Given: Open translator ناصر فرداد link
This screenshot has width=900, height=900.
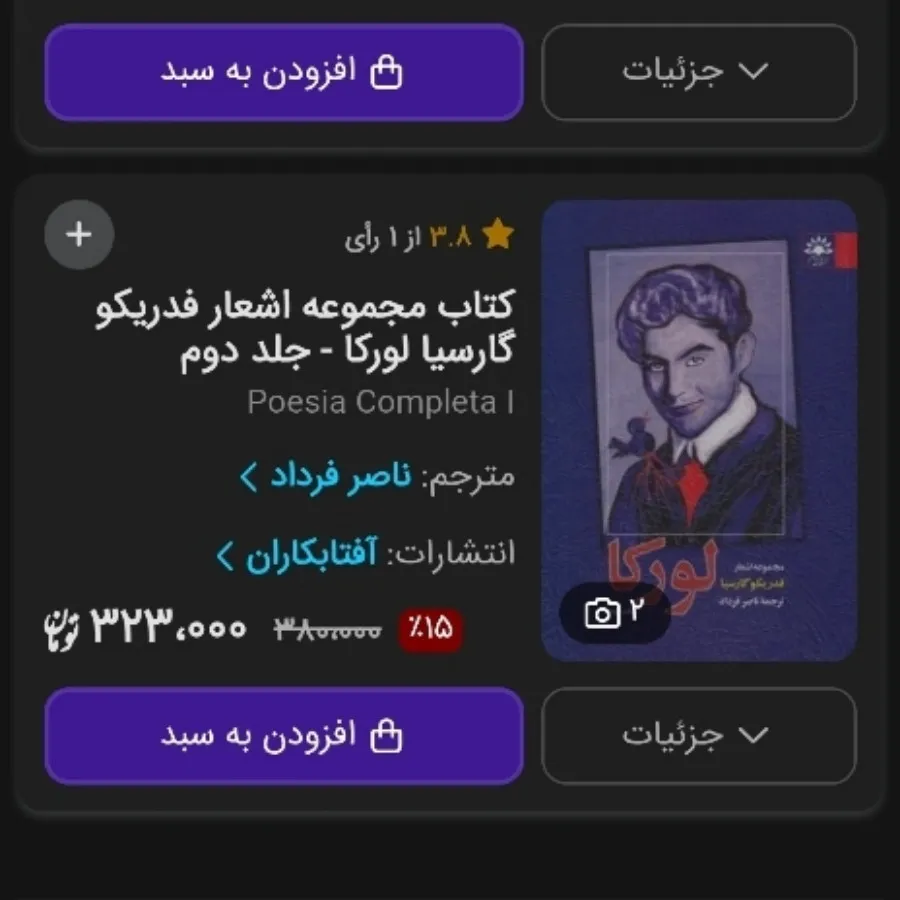Looking at the screenshot, I should (x=326, y=477).
